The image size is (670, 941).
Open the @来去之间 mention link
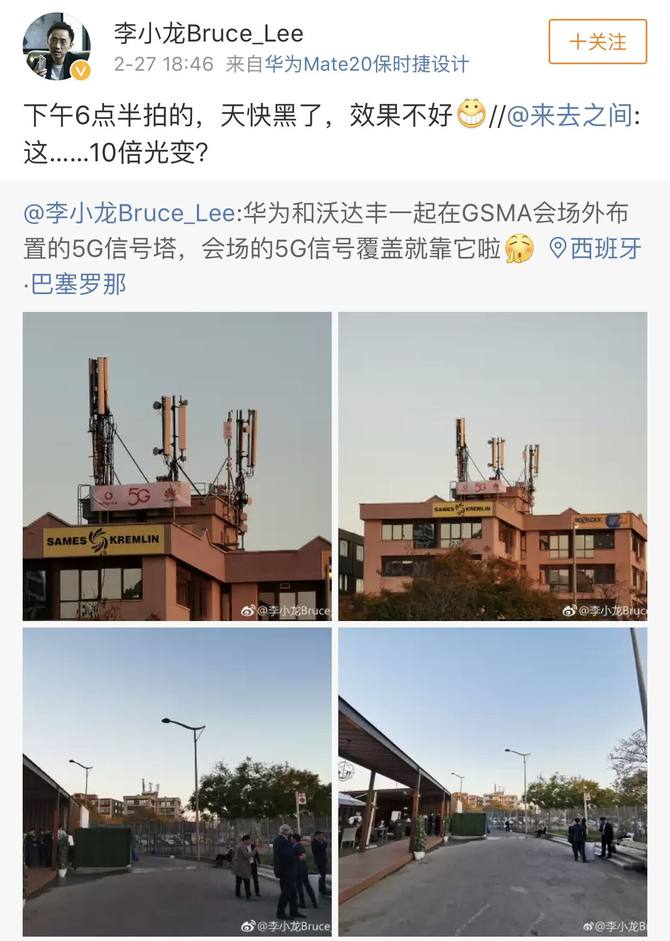coord(569,116)
